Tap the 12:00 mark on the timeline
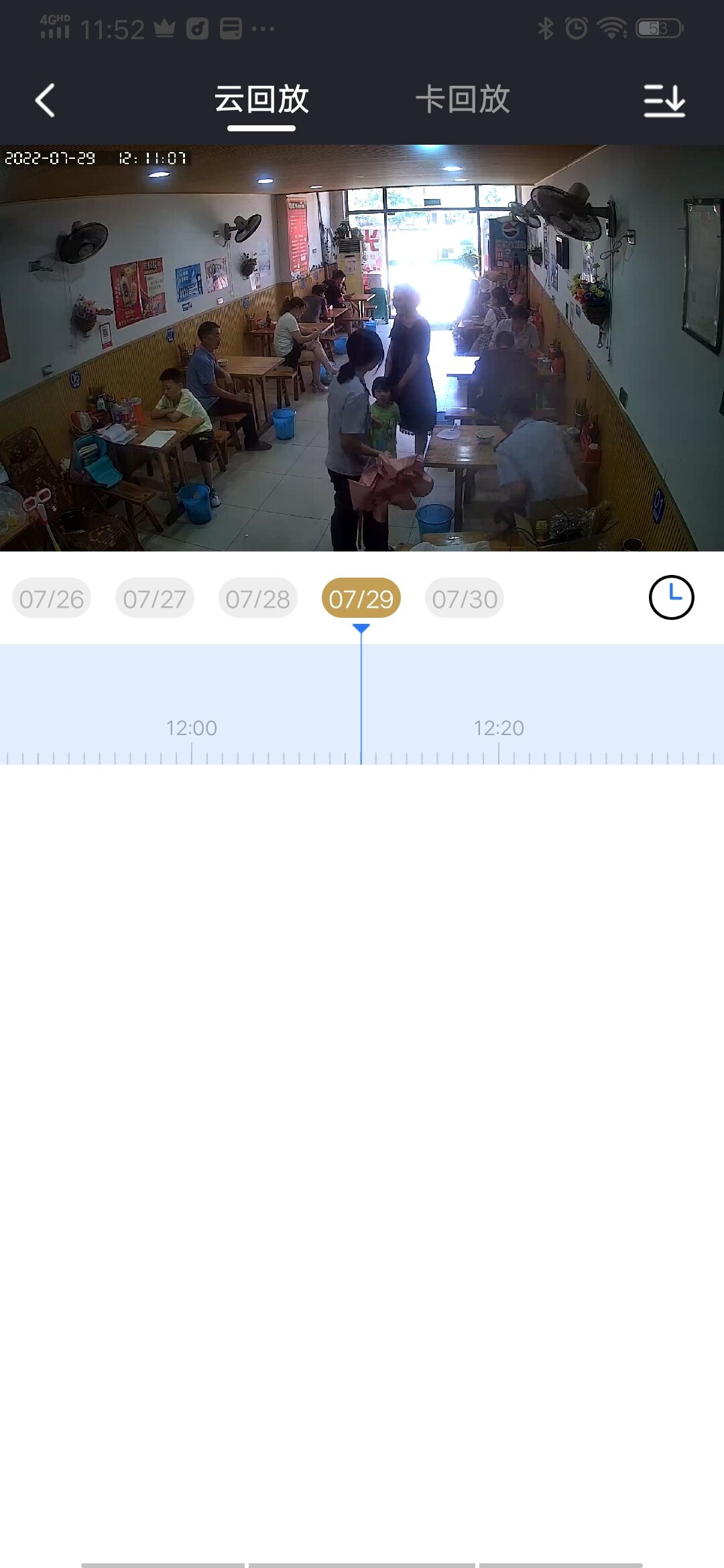The image size is (724, 1568). (x=192, y=728)
